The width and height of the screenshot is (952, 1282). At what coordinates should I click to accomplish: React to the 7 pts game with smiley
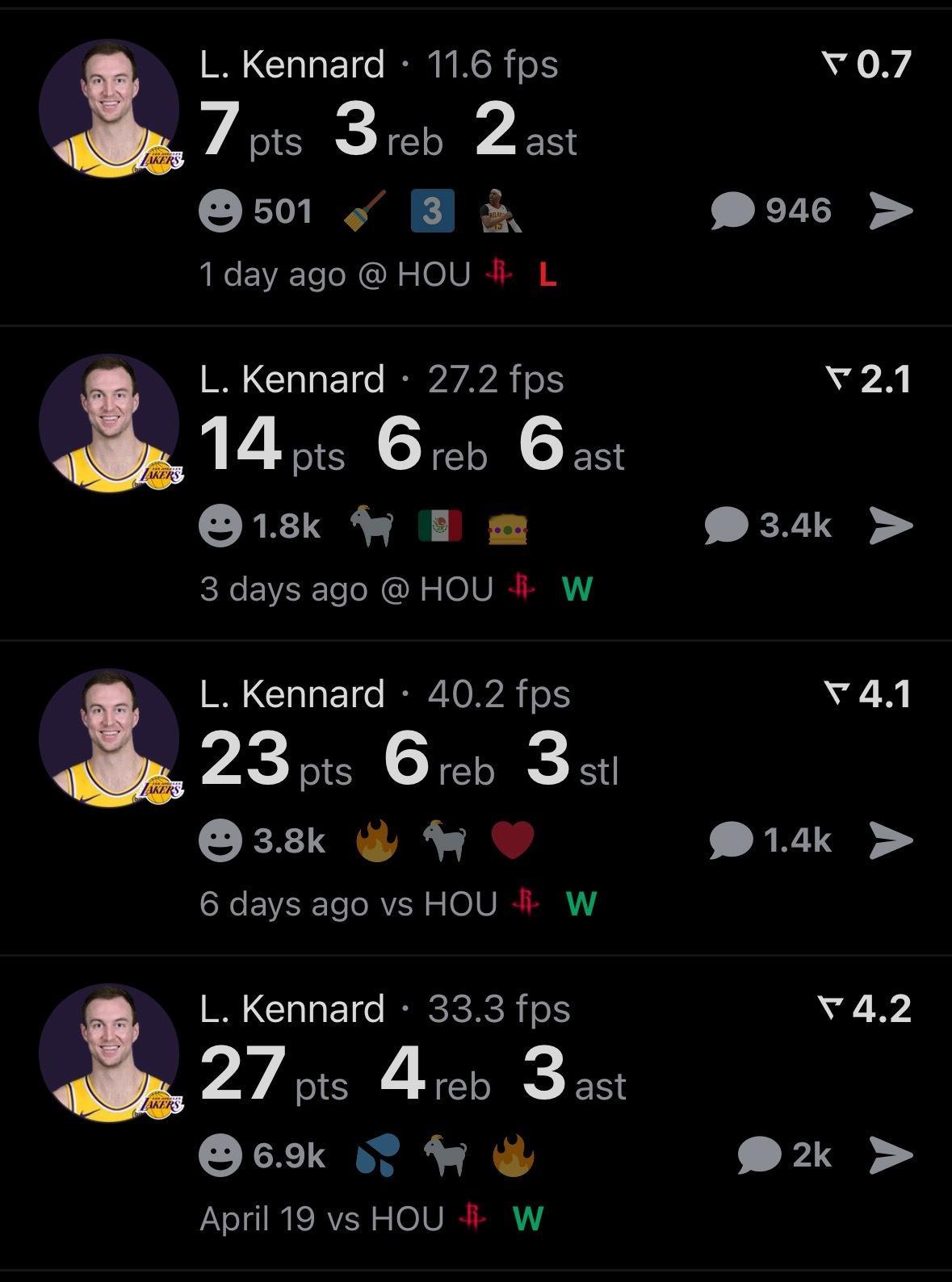(220, 211)
